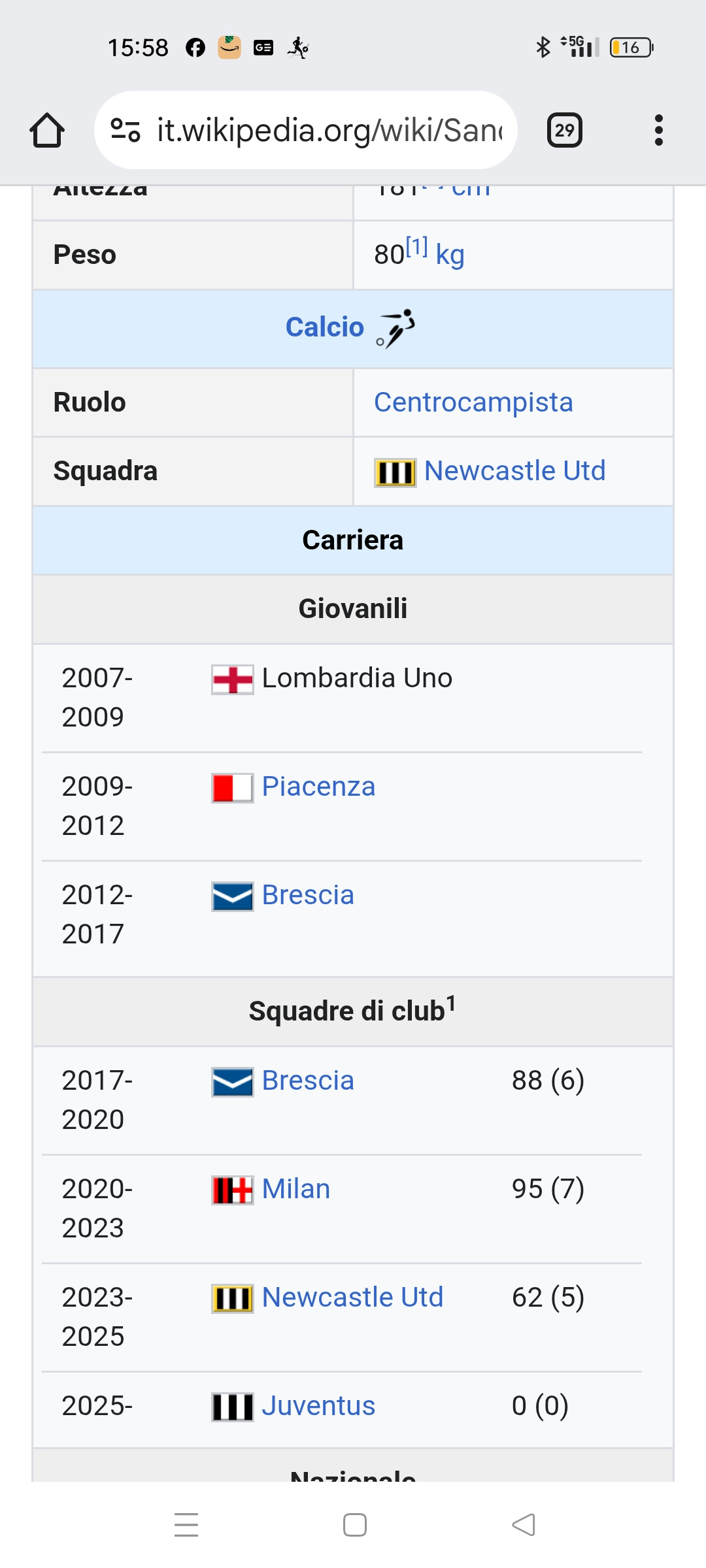706x1568 pixels.
Task: Open the site info icon
Action: [125, 130]
